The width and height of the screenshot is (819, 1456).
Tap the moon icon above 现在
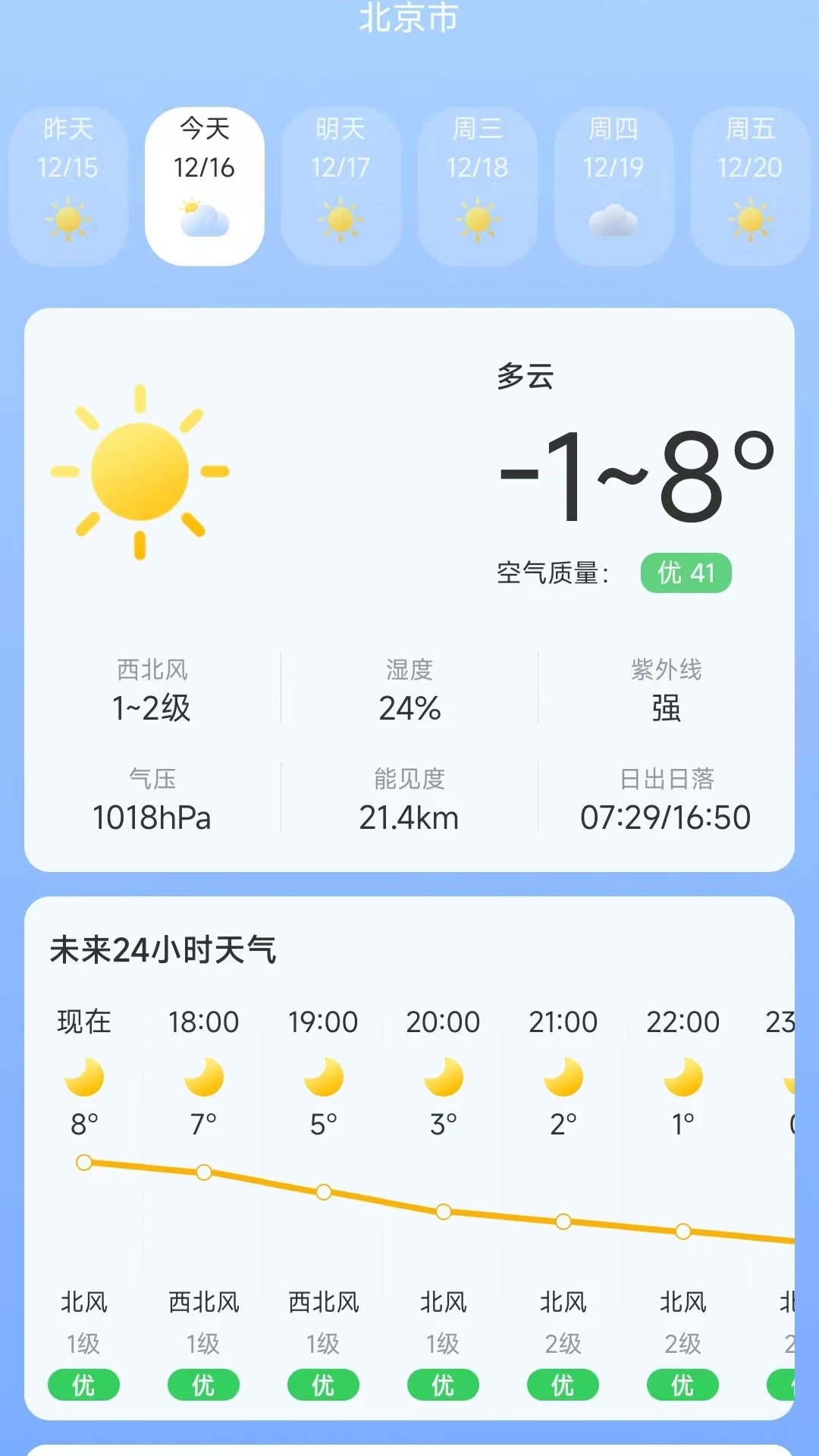point(83,1077)
